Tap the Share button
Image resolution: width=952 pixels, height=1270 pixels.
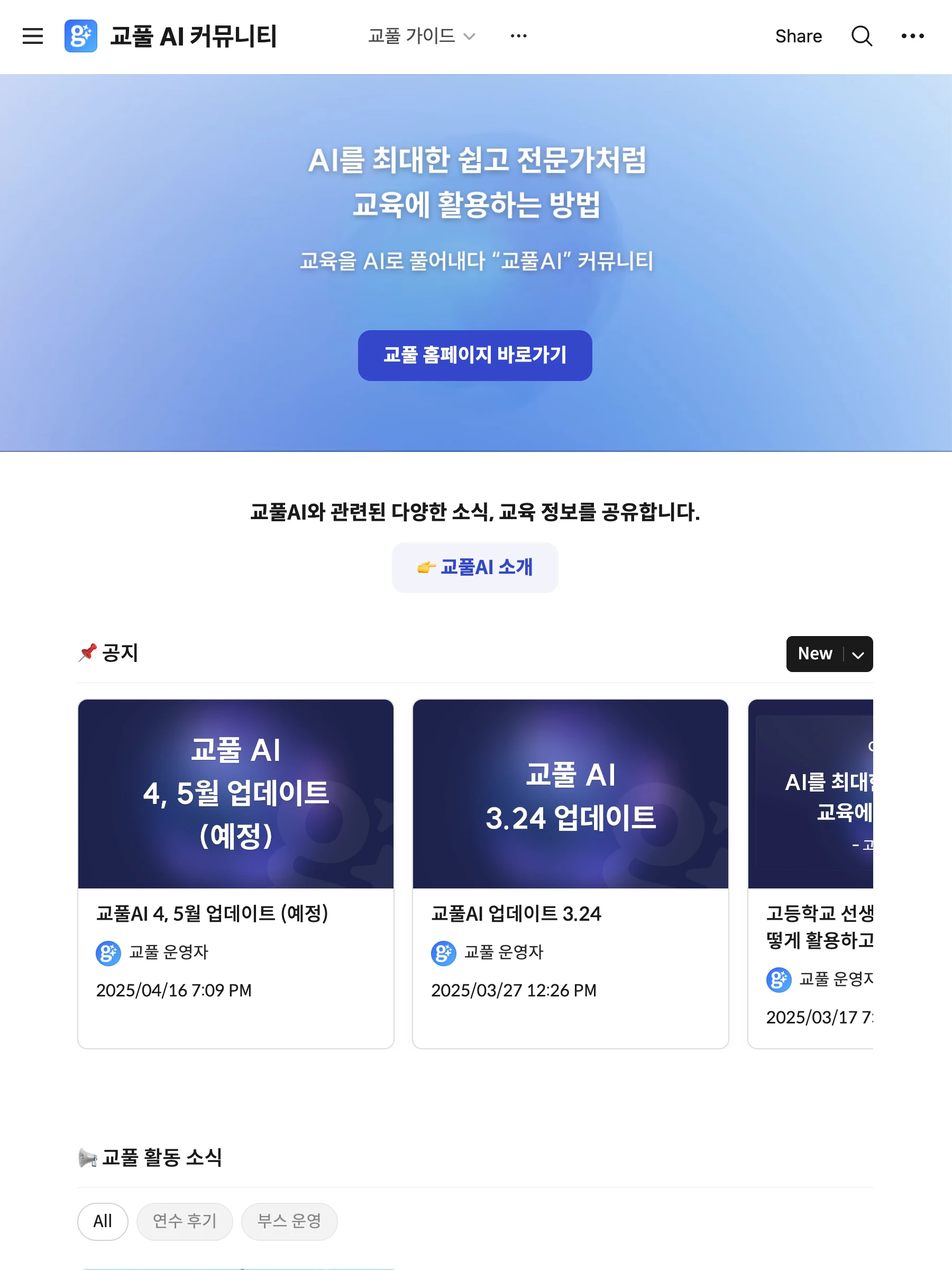click(798, 36)
